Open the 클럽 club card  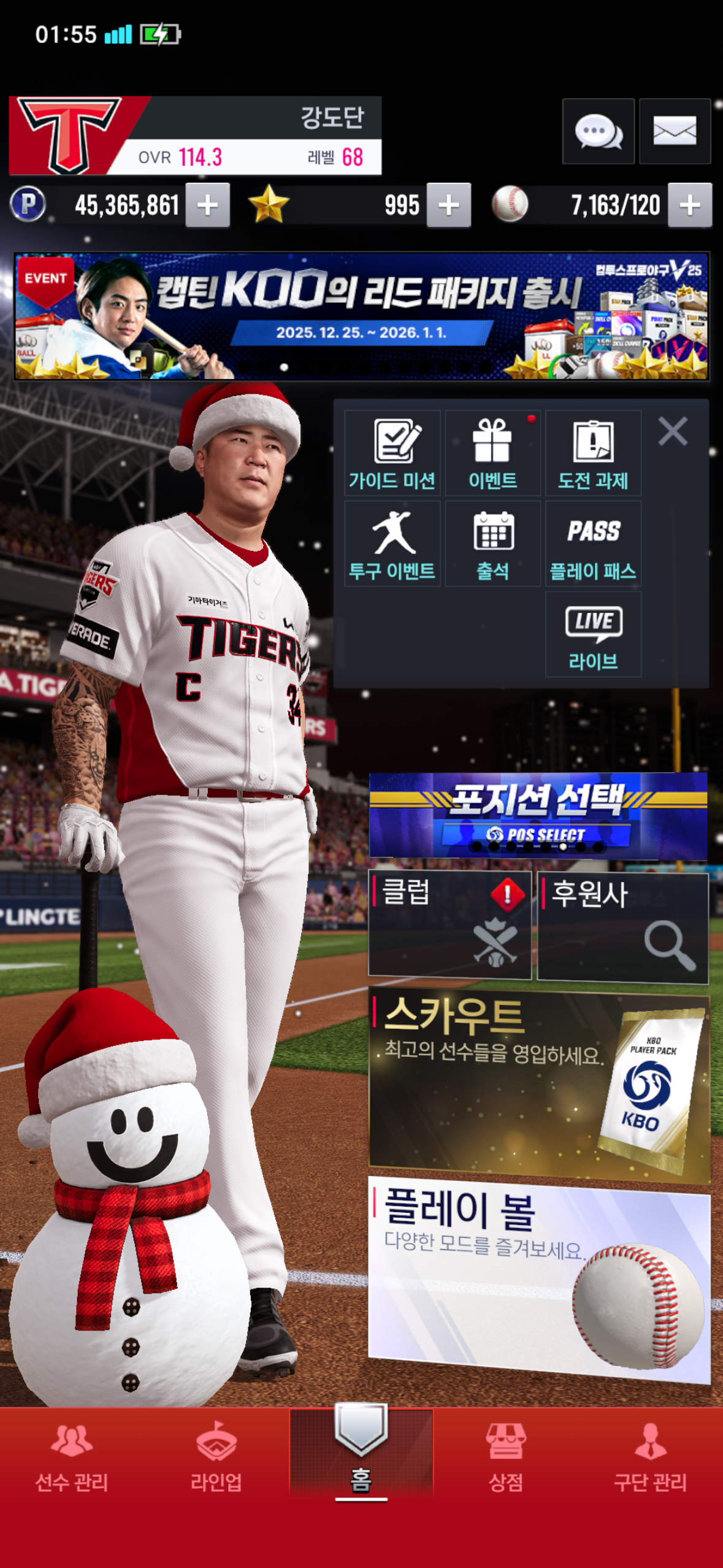point(449,924)
